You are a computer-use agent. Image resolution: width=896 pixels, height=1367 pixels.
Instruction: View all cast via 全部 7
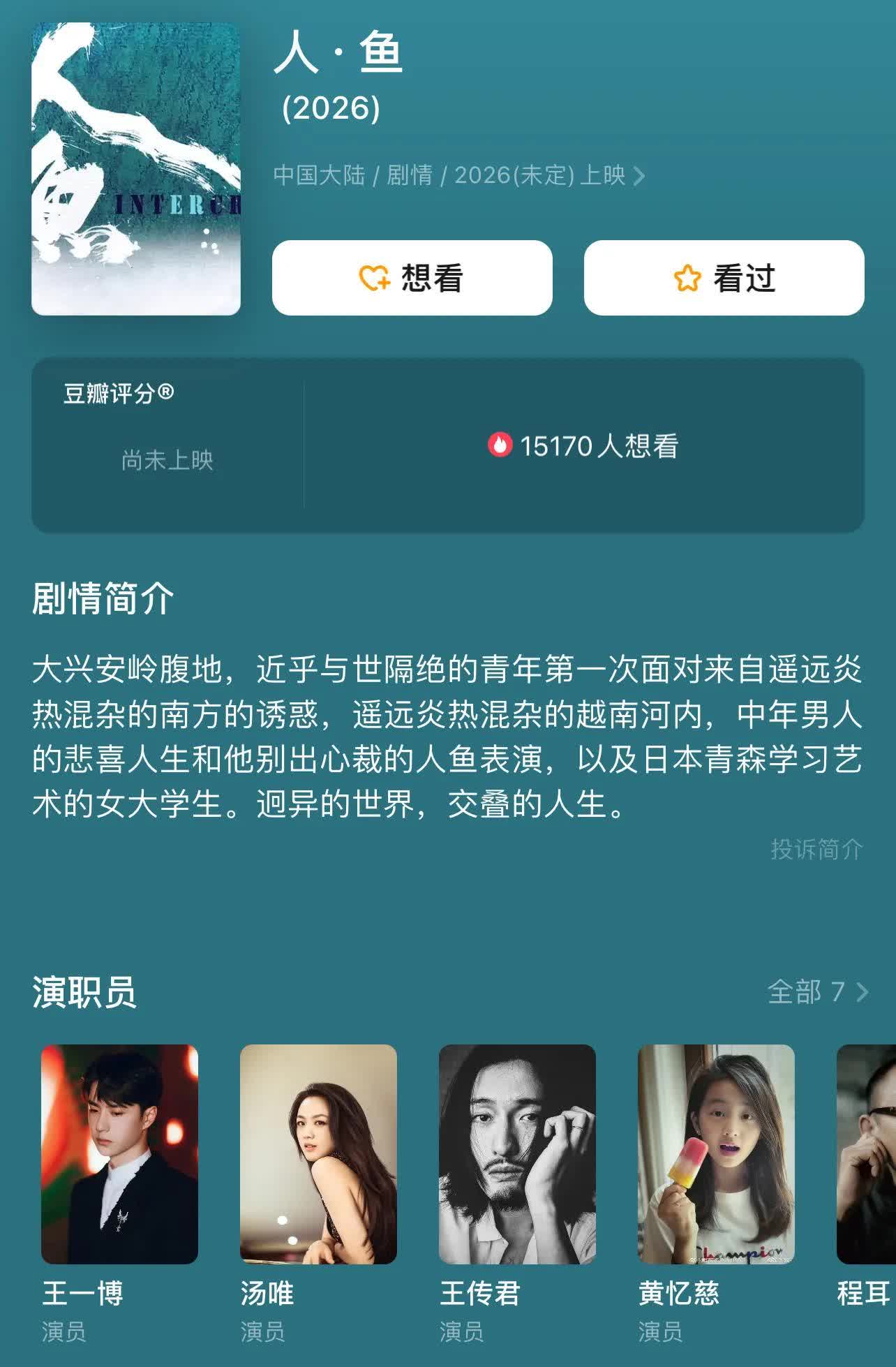tap(817, 991)
